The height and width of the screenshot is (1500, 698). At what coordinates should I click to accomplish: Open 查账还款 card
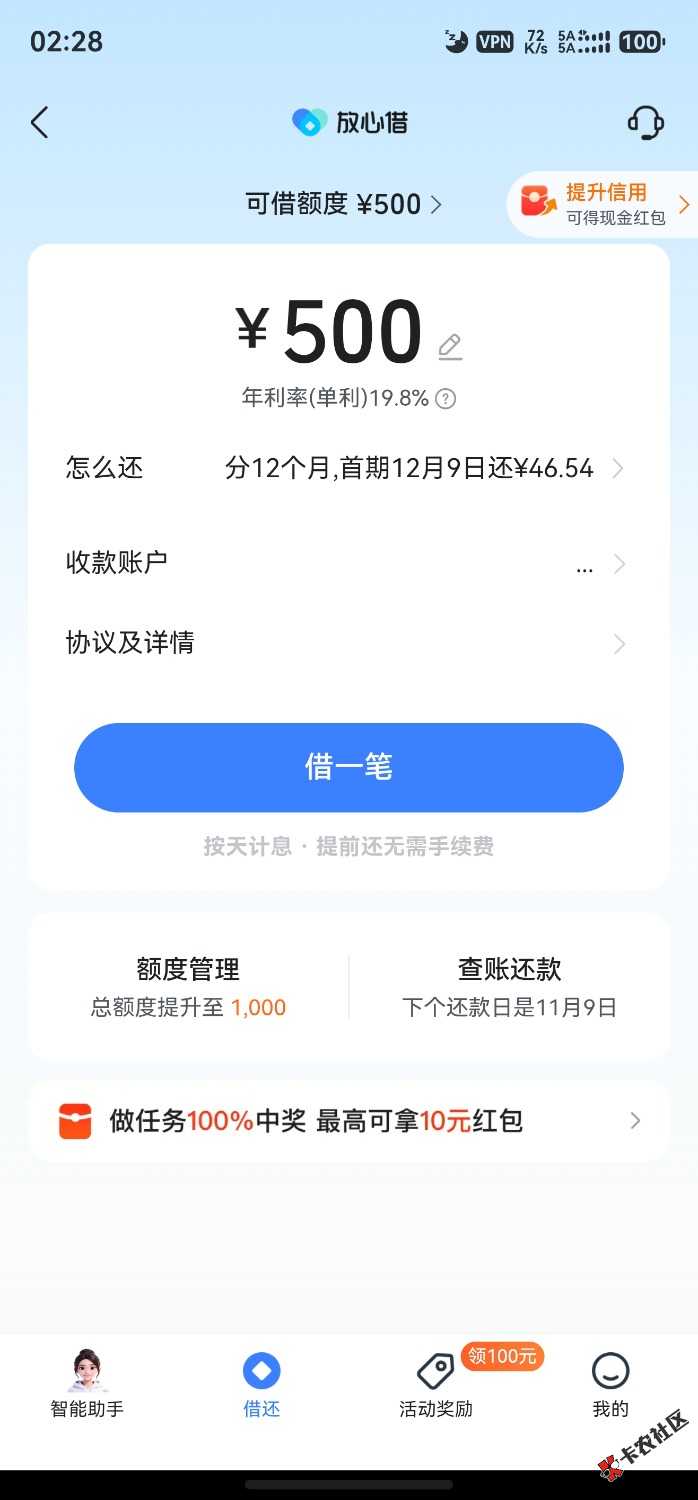(510, 986)
